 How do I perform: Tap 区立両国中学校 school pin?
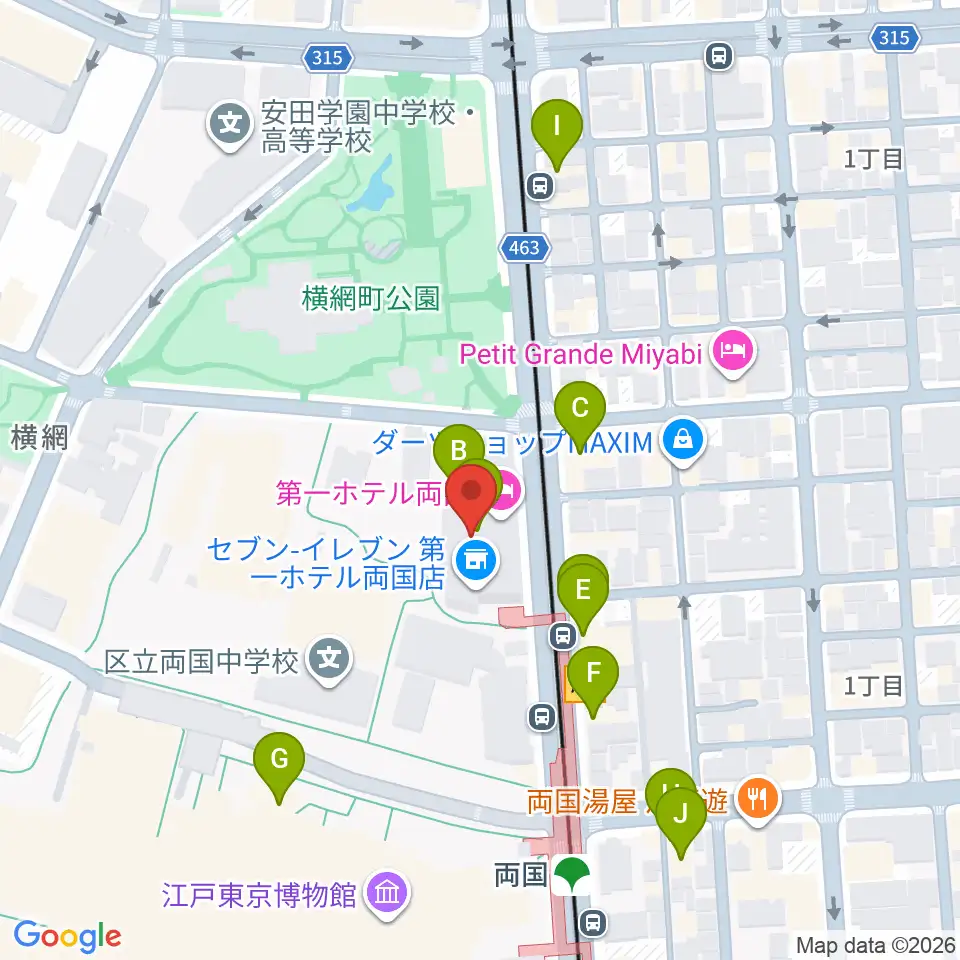coord(329,660)
